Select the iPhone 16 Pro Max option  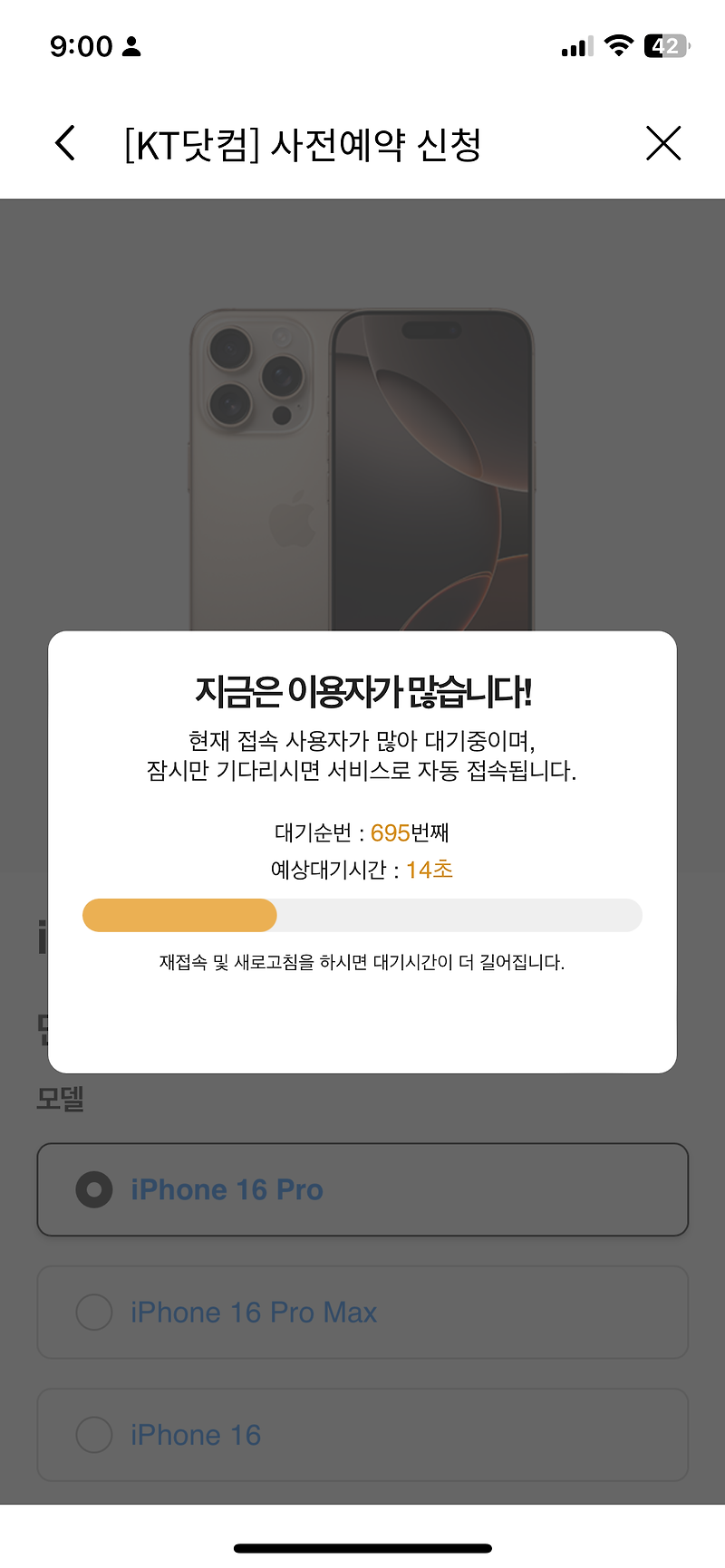coord(93,1312)
